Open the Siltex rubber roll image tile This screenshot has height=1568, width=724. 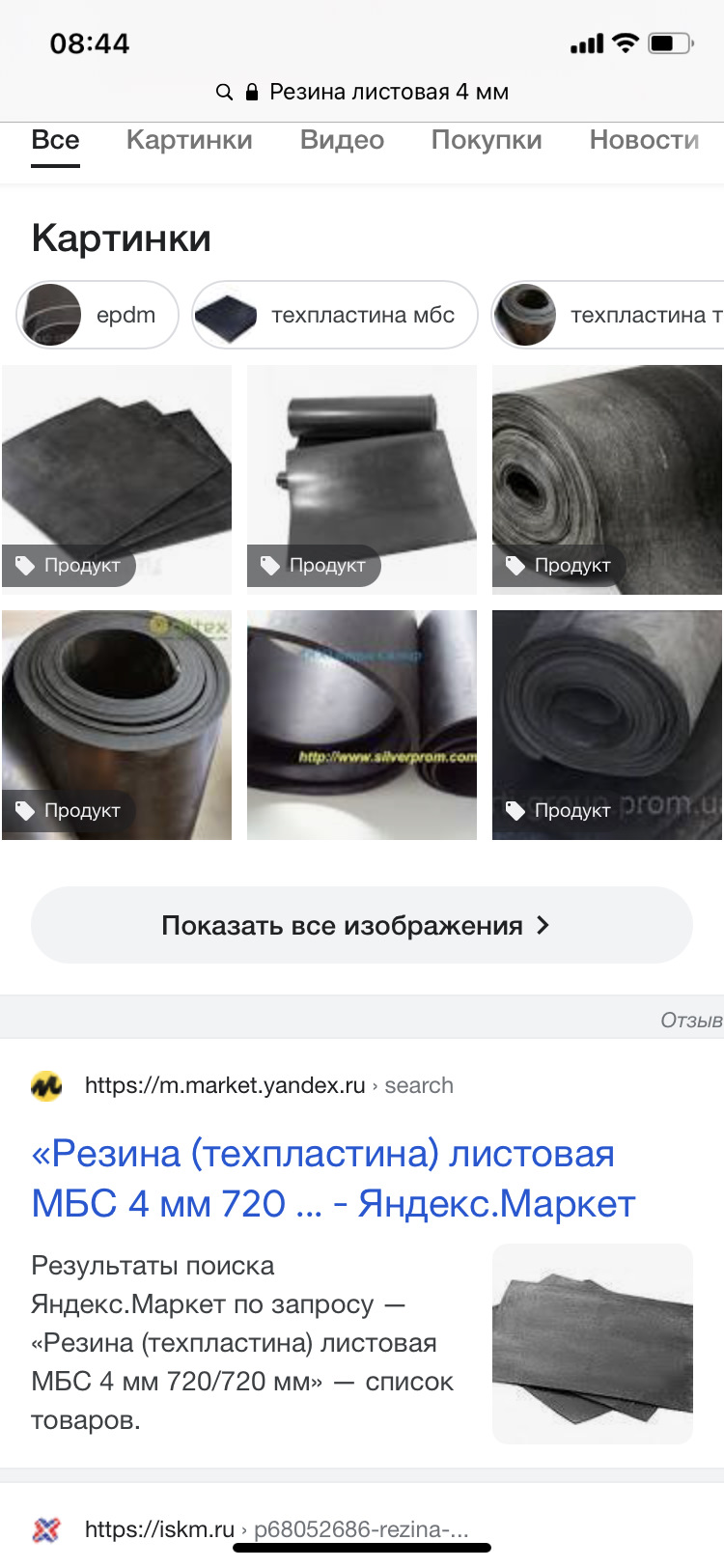point(117,724)
